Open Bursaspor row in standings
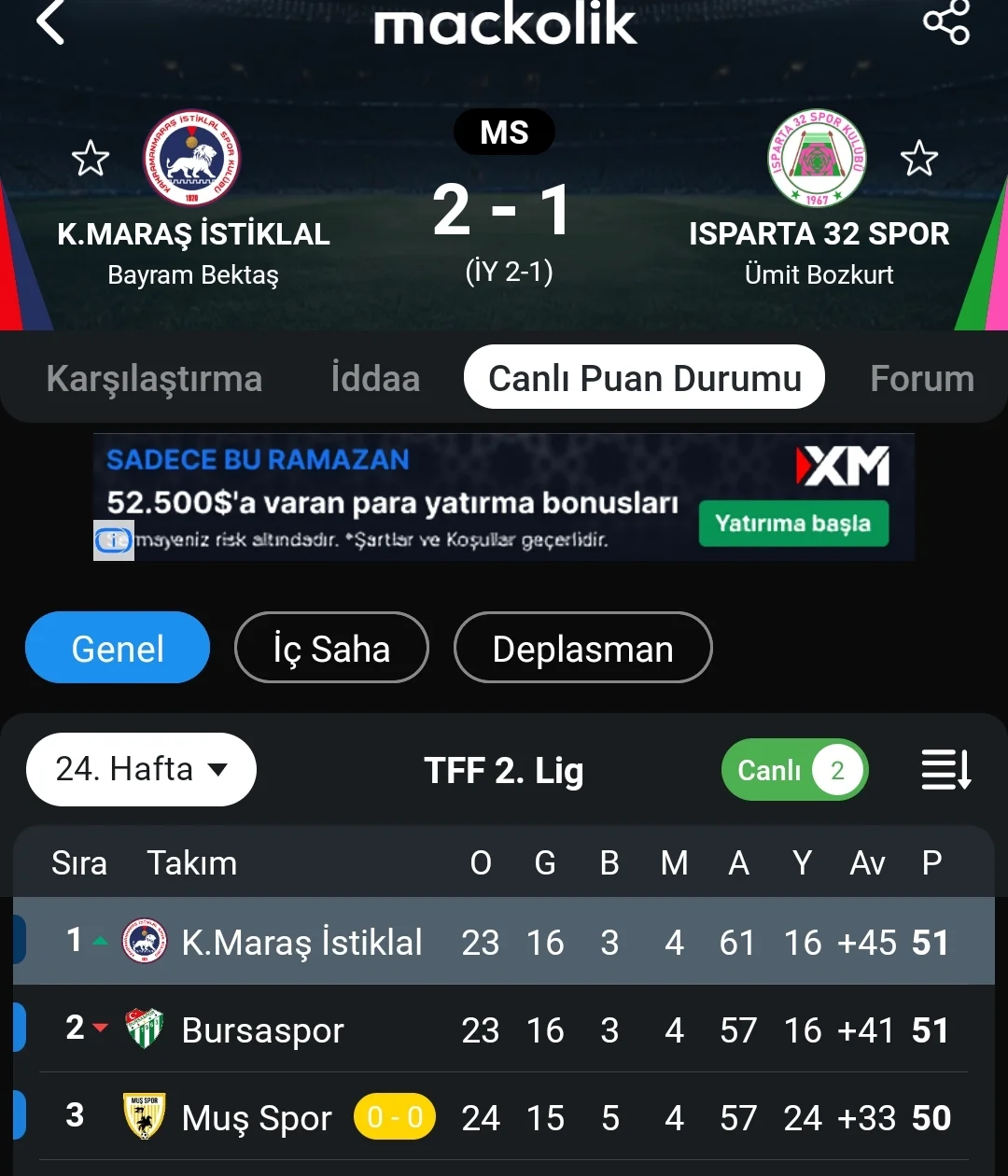This screenshot has height=1176, width=1008. pos(263,1029)
